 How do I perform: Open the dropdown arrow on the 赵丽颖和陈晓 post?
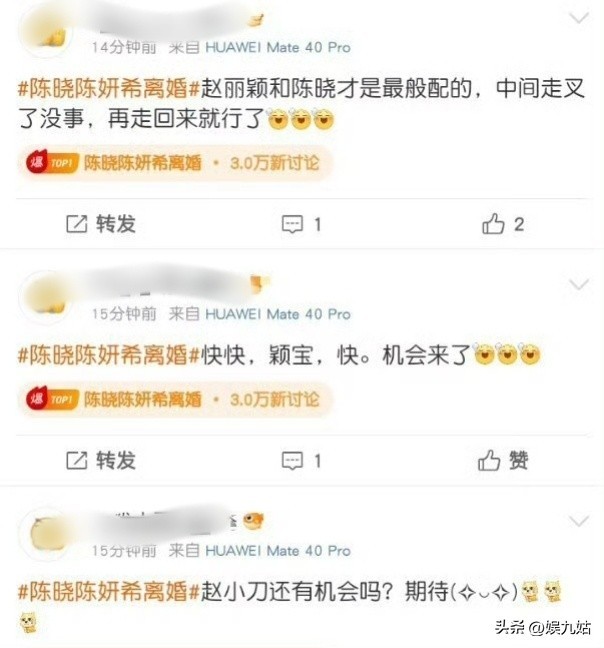(578, 18)
